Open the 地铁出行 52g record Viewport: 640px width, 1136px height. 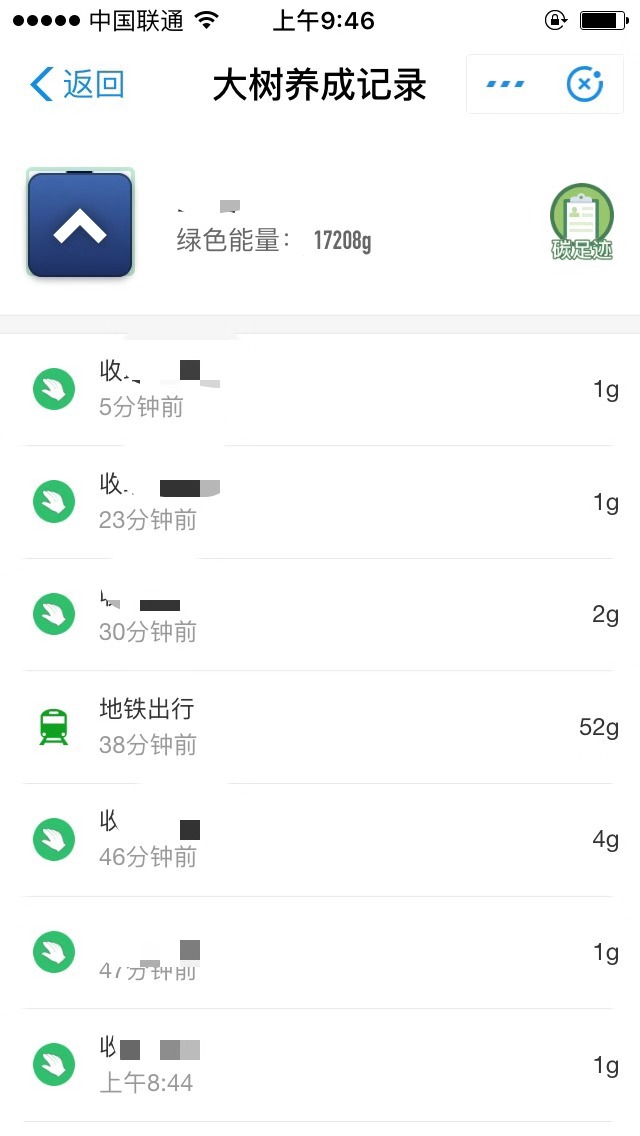pyautogui.click(x=320, y=727)
